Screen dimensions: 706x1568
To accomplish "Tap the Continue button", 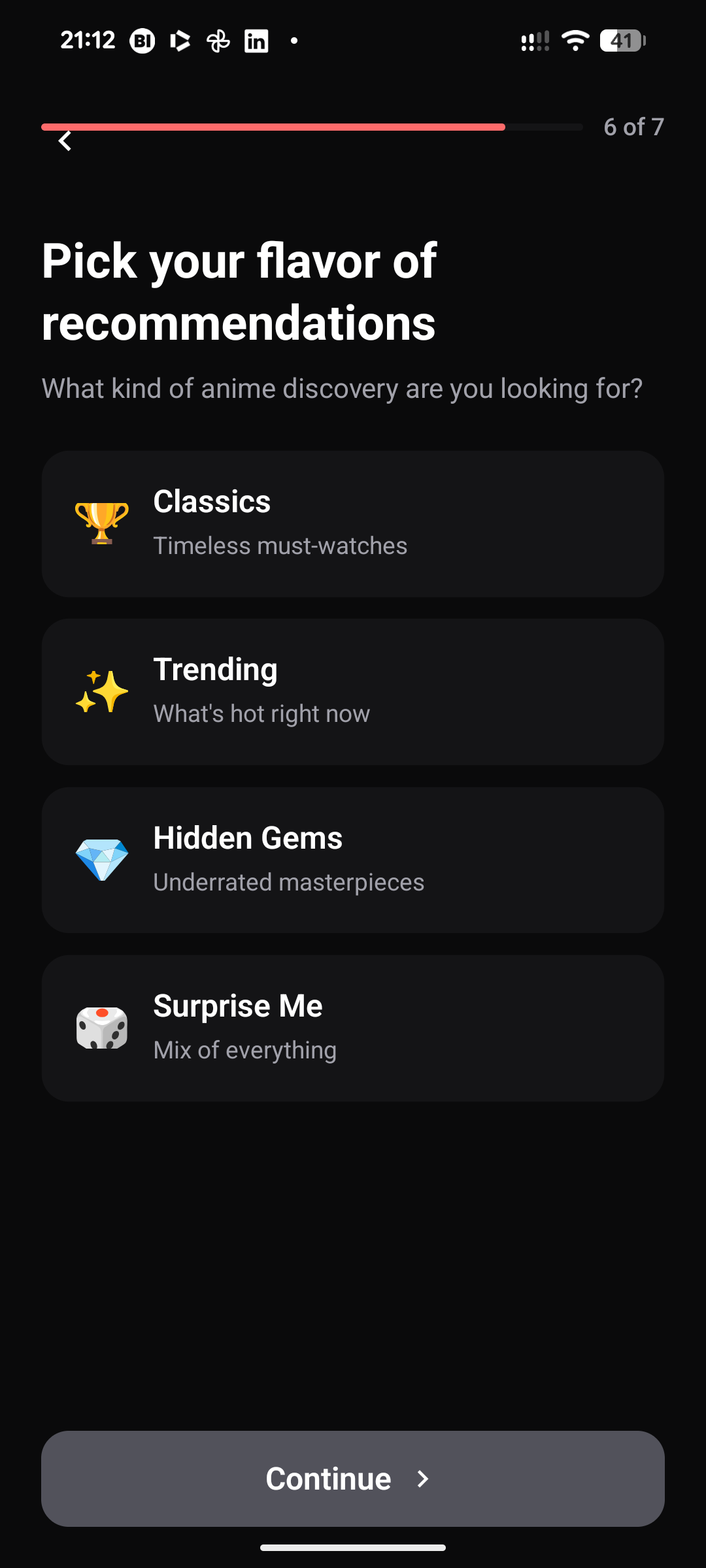I will pyautogui.click(x=353, y=1478).
